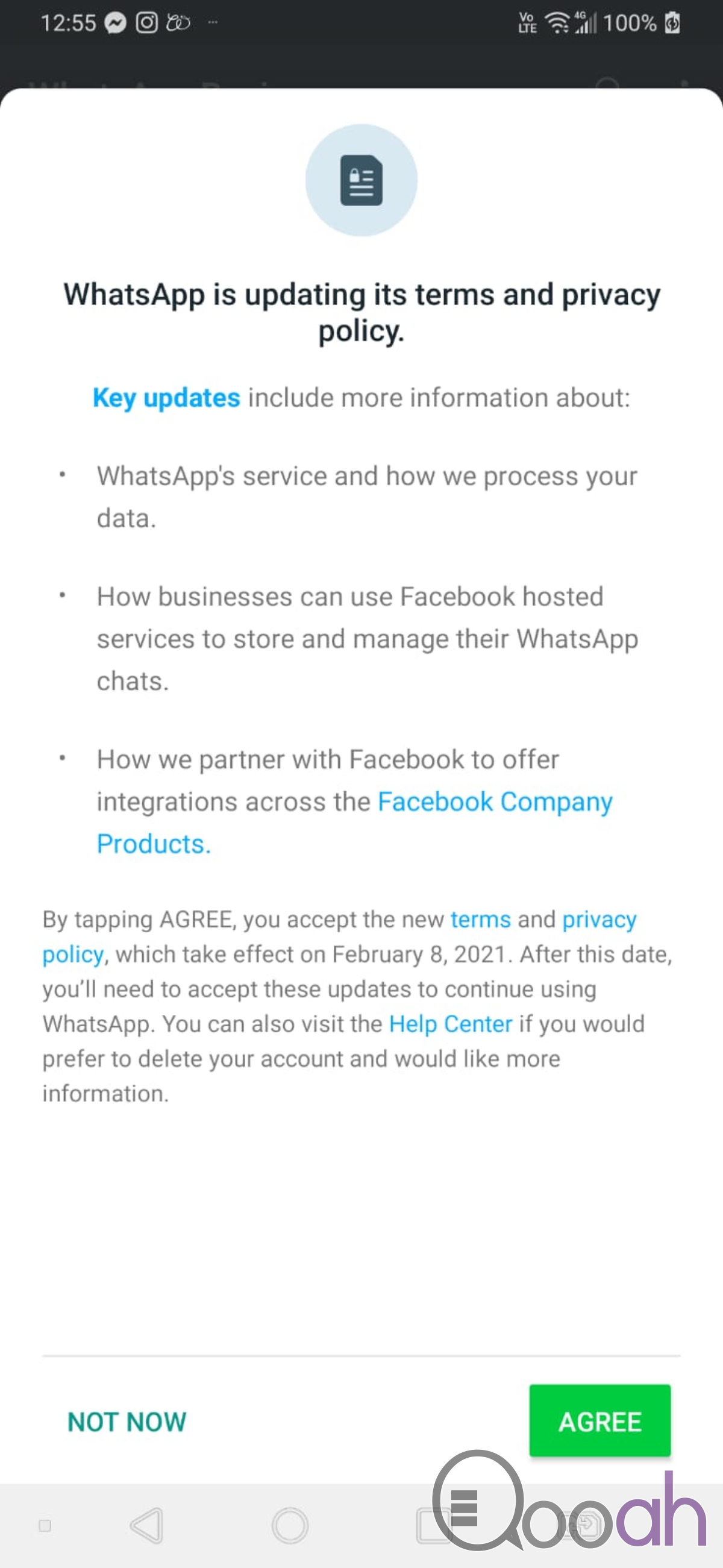This screenshot has height=1568, width=723.
Task: Open the Key updates link
Action: pyautogui.click(x=166, y=398)
